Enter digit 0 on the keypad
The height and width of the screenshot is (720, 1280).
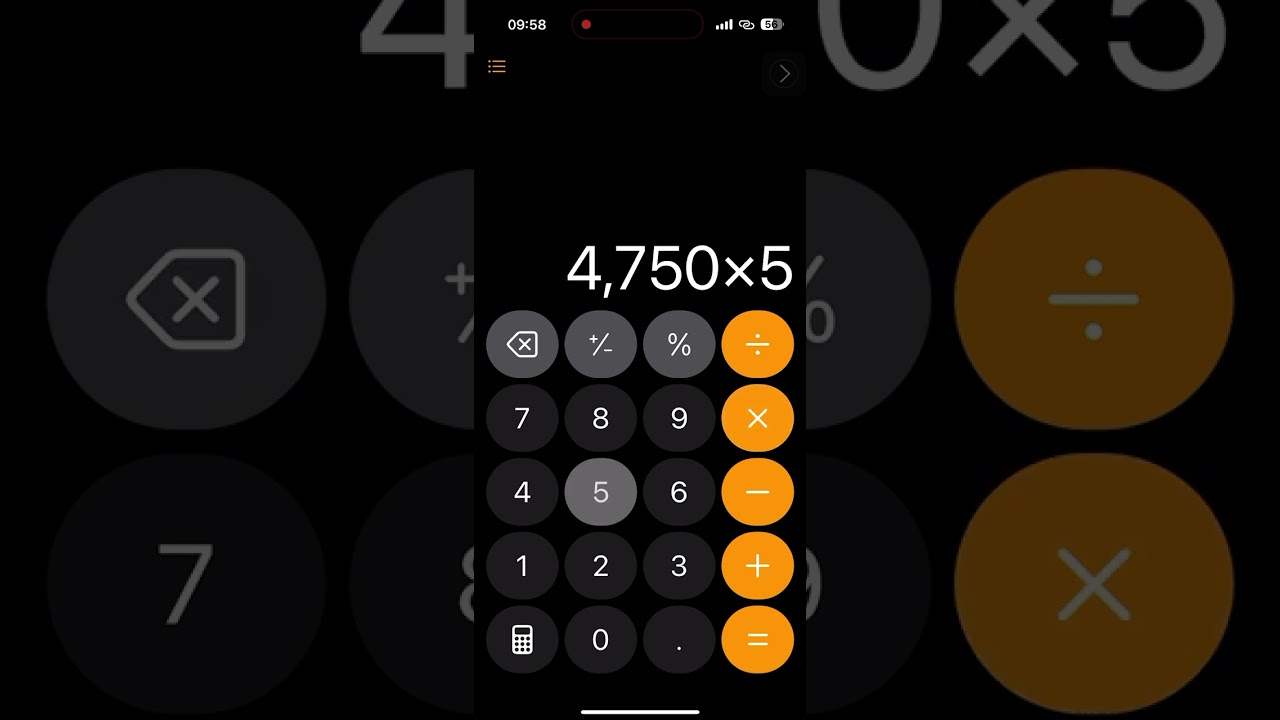pyautogui.click(x=600, y=640)
